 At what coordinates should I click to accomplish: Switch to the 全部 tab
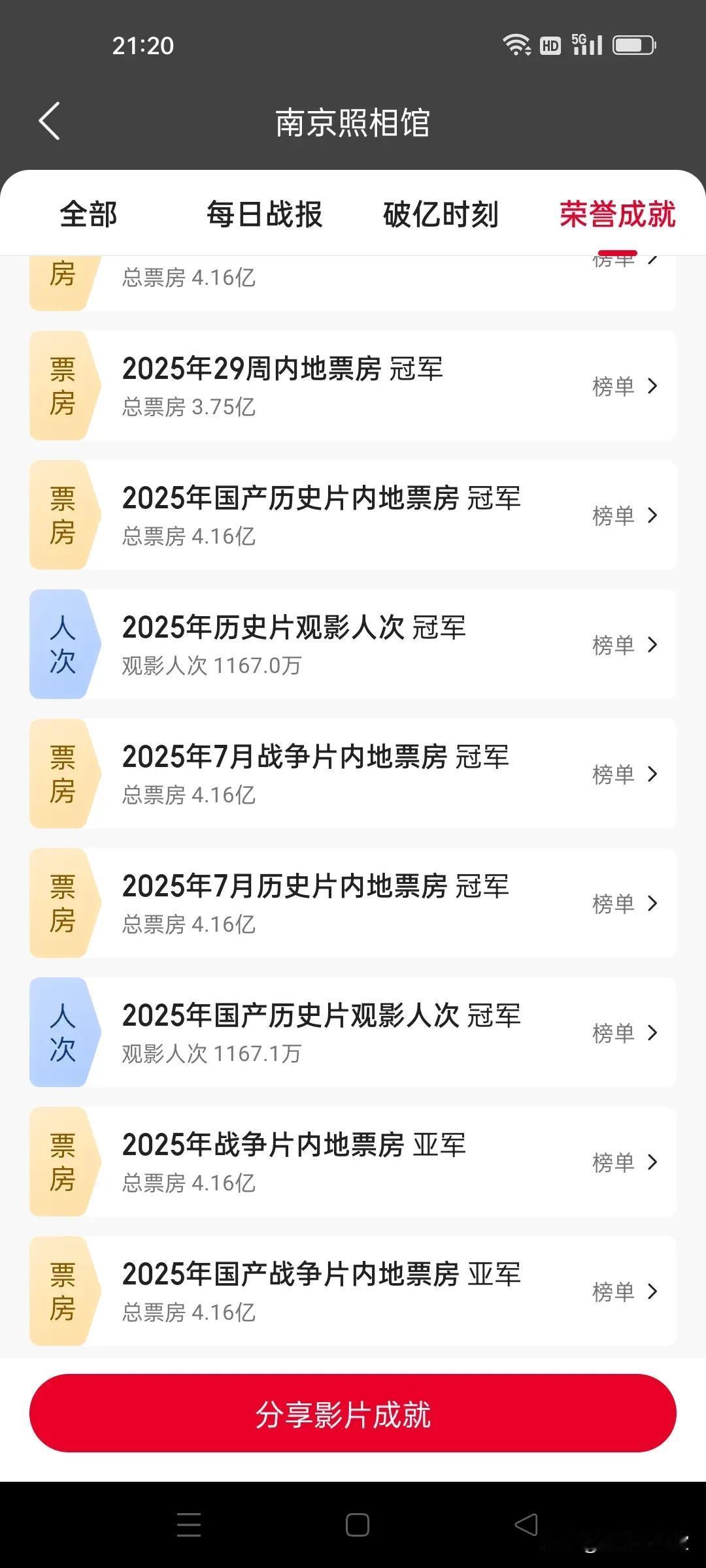[88, 214]
